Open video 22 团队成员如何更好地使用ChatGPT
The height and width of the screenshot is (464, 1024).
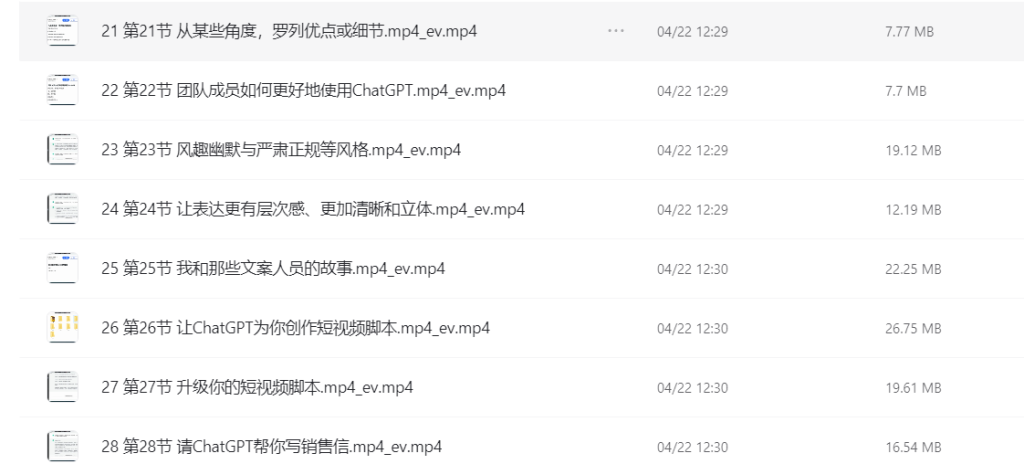(304, 91)
